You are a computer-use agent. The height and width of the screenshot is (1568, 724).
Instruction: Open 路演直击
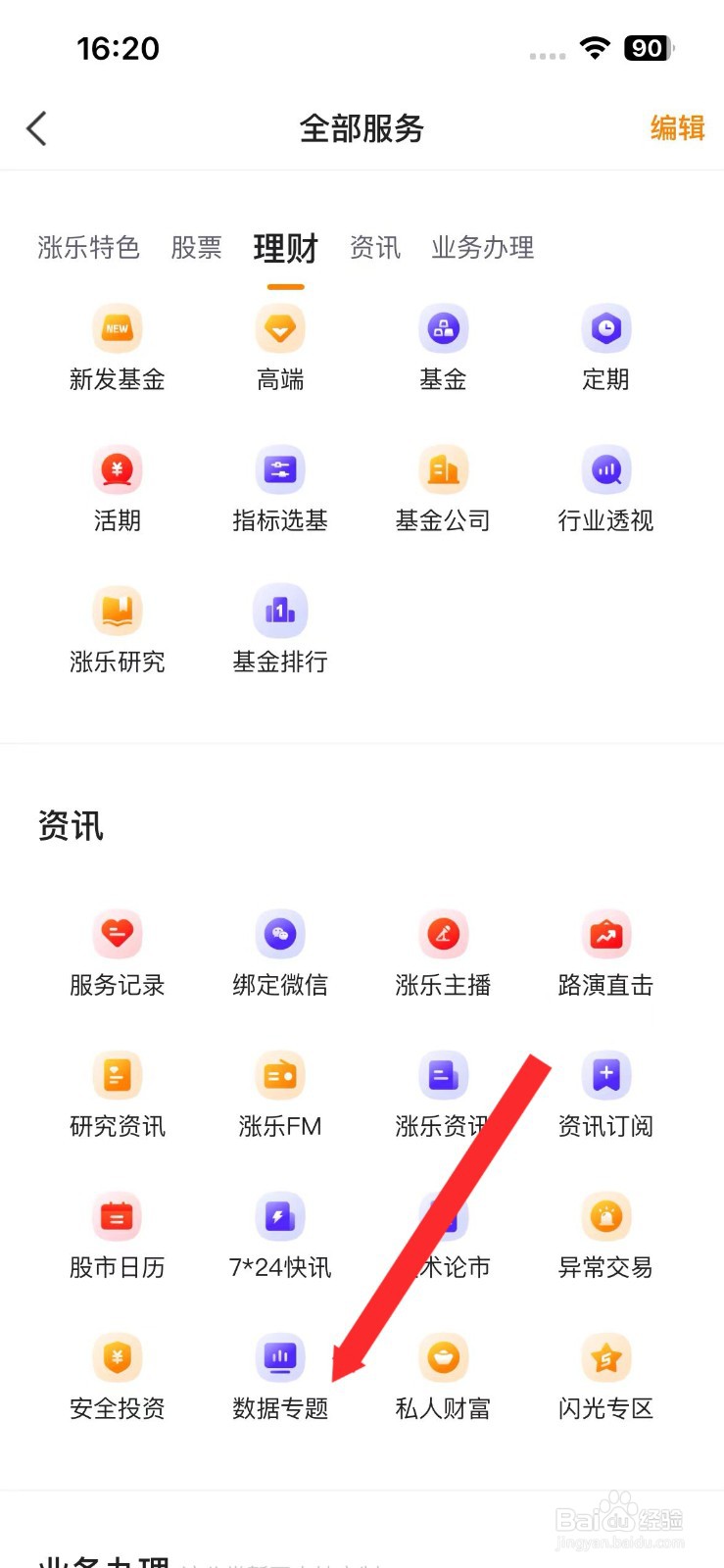(605, 953)
